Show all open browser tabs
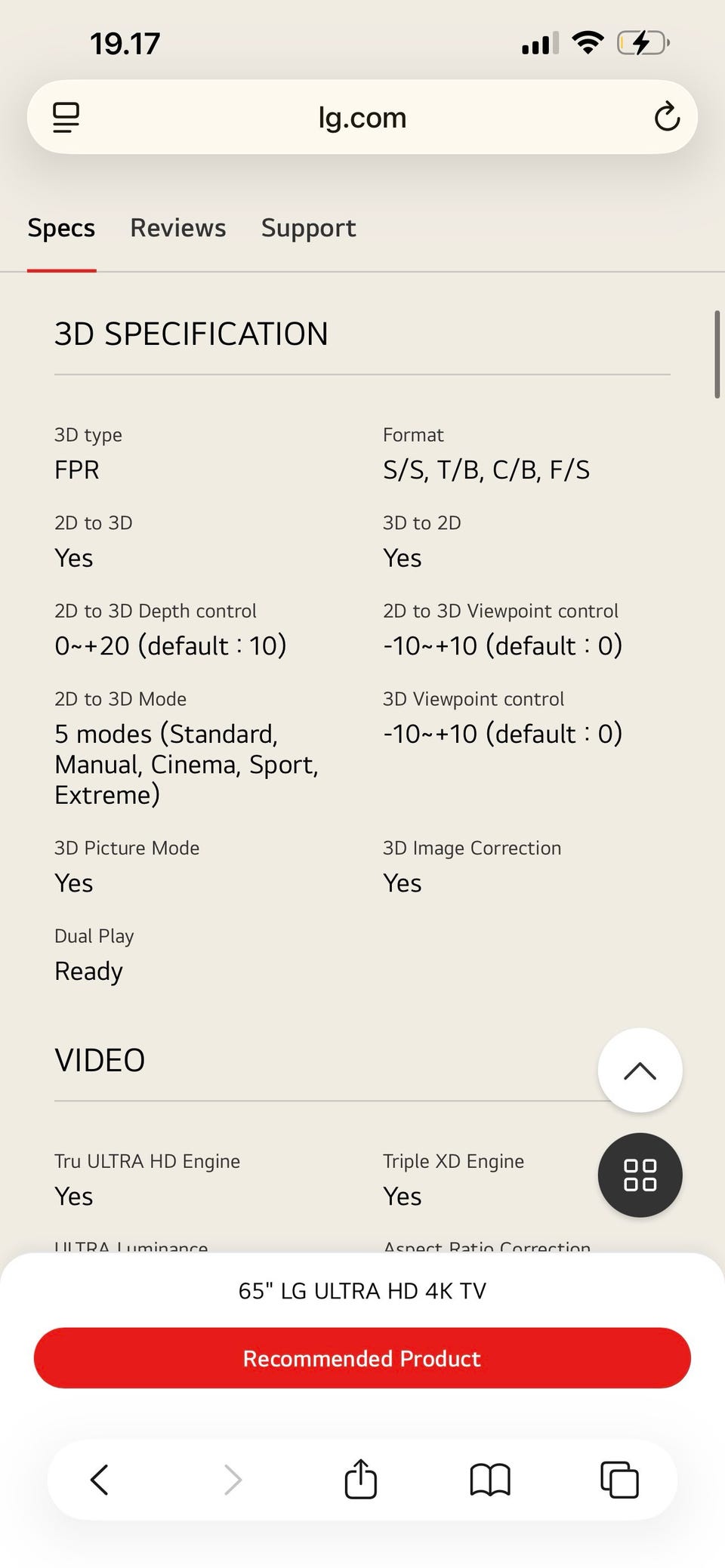This screenshot has height=1568, width=725. (619, 1480)
